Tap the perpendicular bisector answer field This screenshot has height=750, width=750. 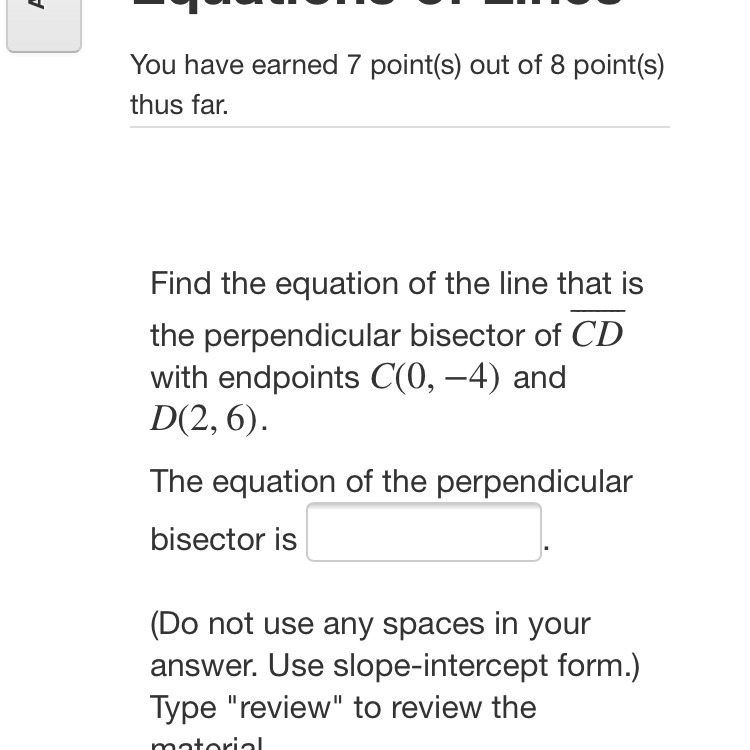[x=424, y=532]
